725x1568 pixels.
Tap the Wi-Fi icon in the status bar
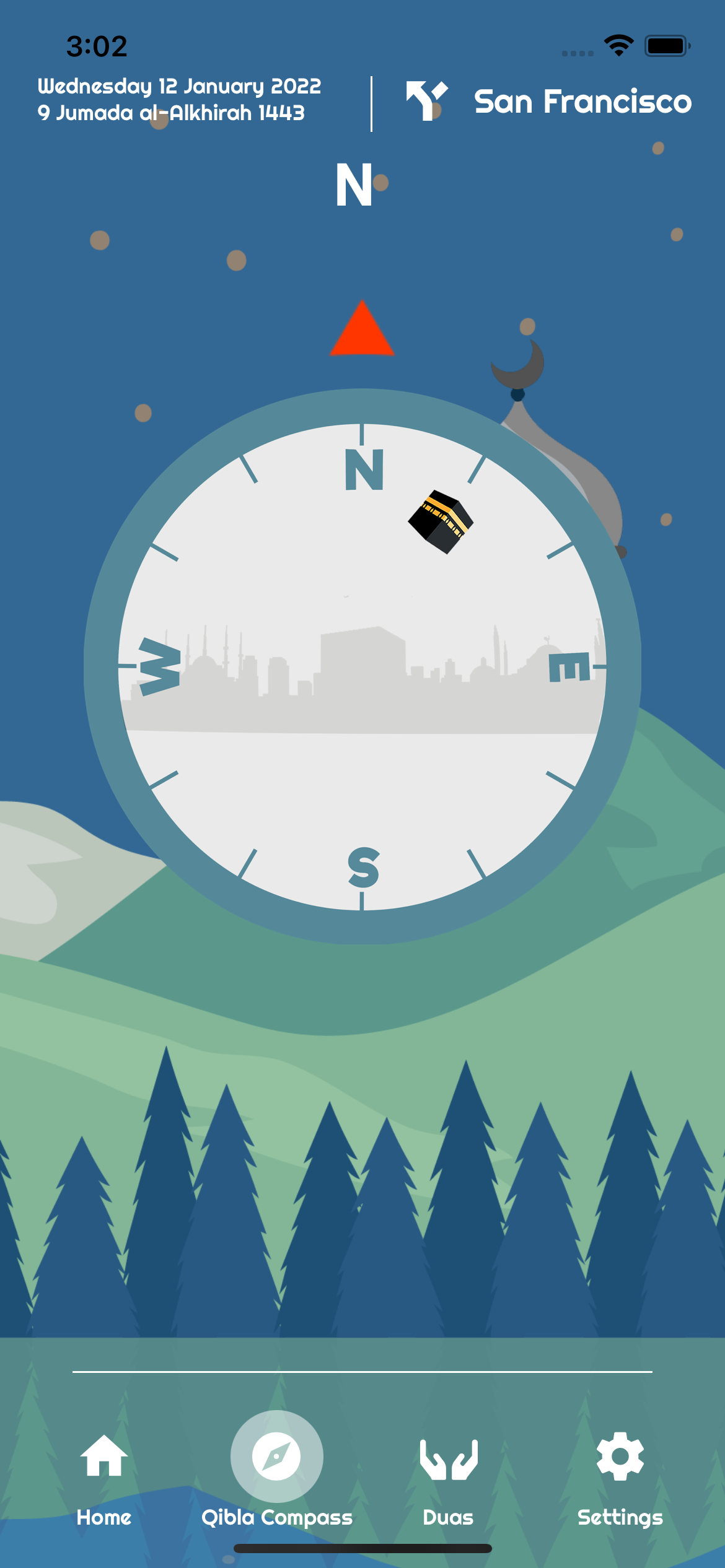[617, 43]
